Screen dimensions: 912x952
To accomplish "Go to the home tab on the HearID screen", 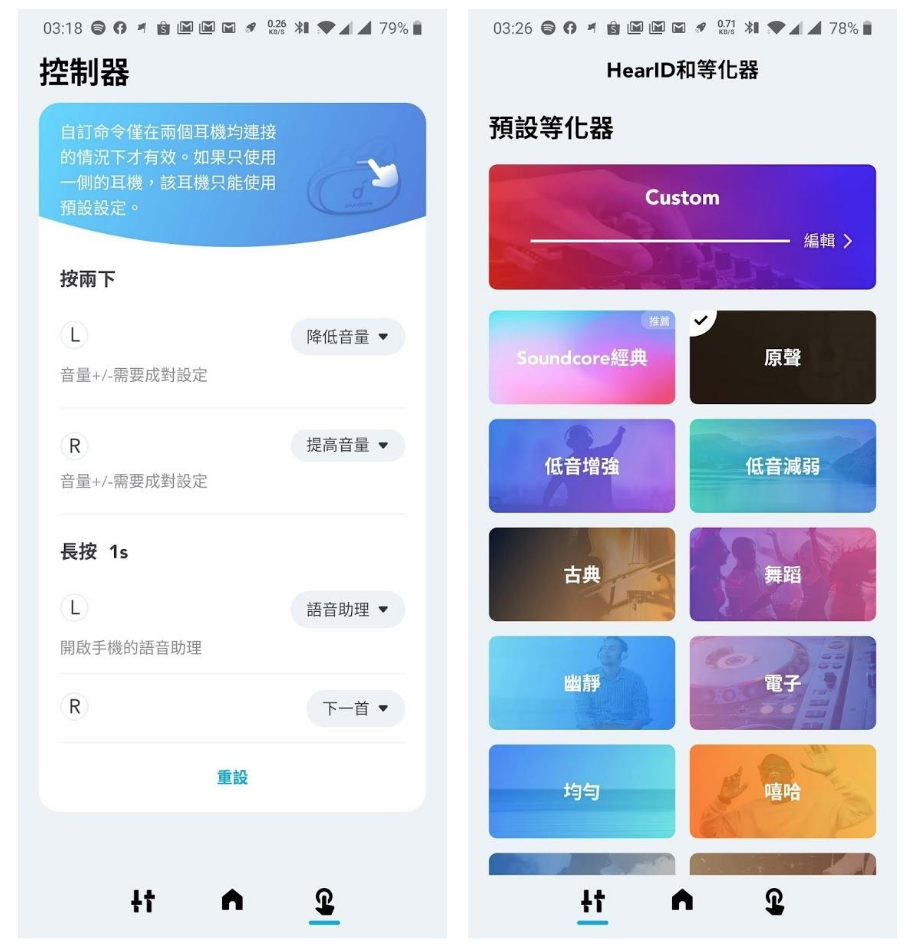I will click(x=682, y=901).
